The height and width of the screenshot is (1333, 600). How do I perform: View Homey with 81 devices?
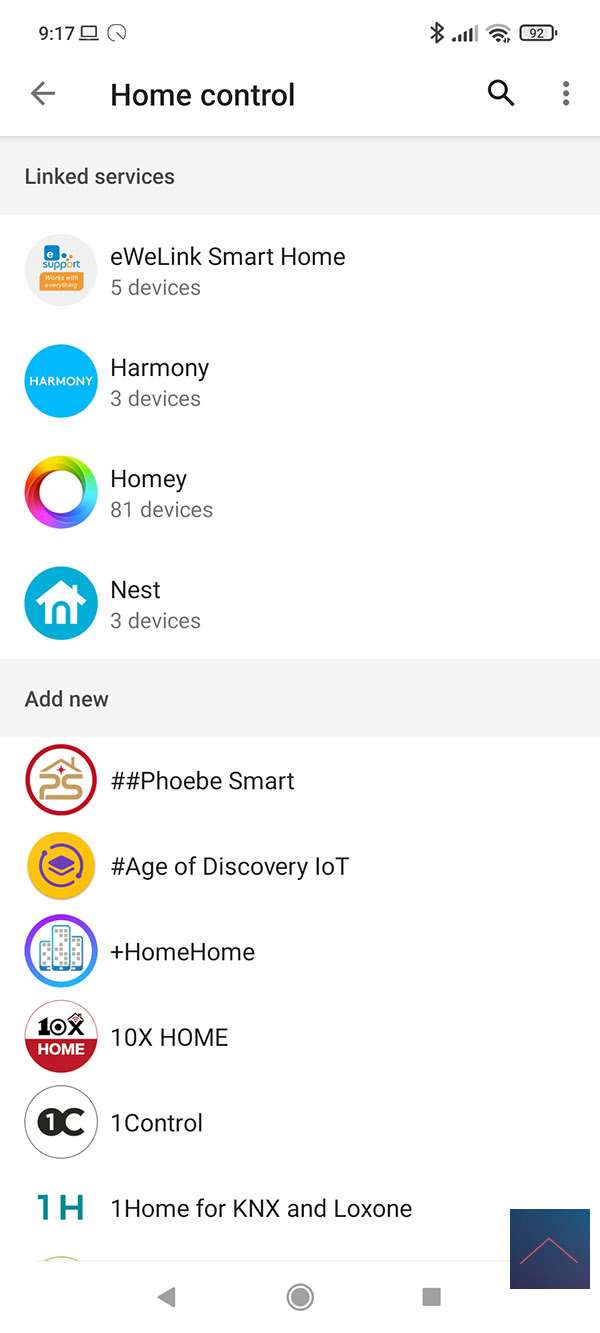pyautogui.click(x=161, y=492)
